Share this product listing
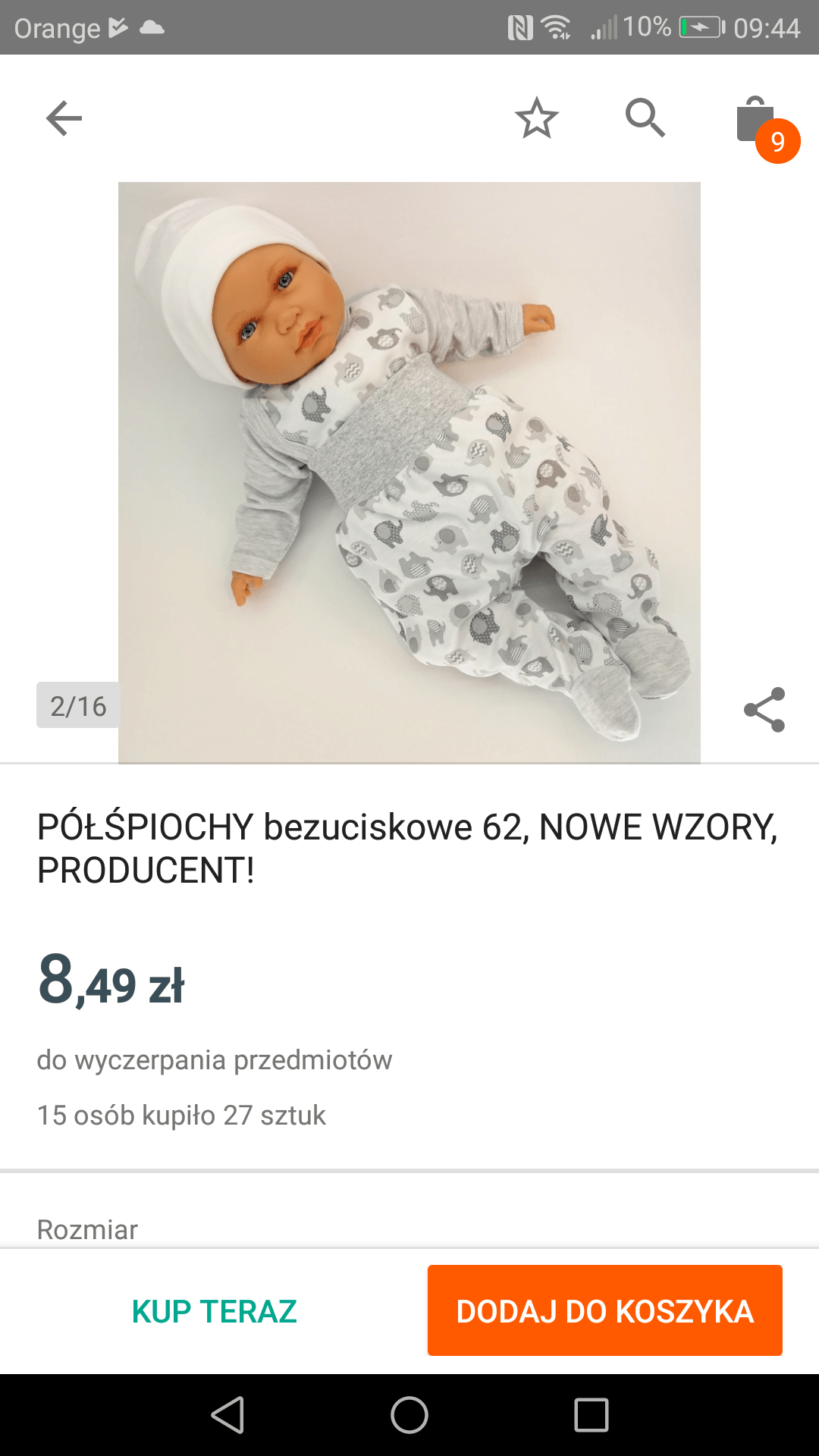This screenshot has height=1456, width=819. click(764, 710)
